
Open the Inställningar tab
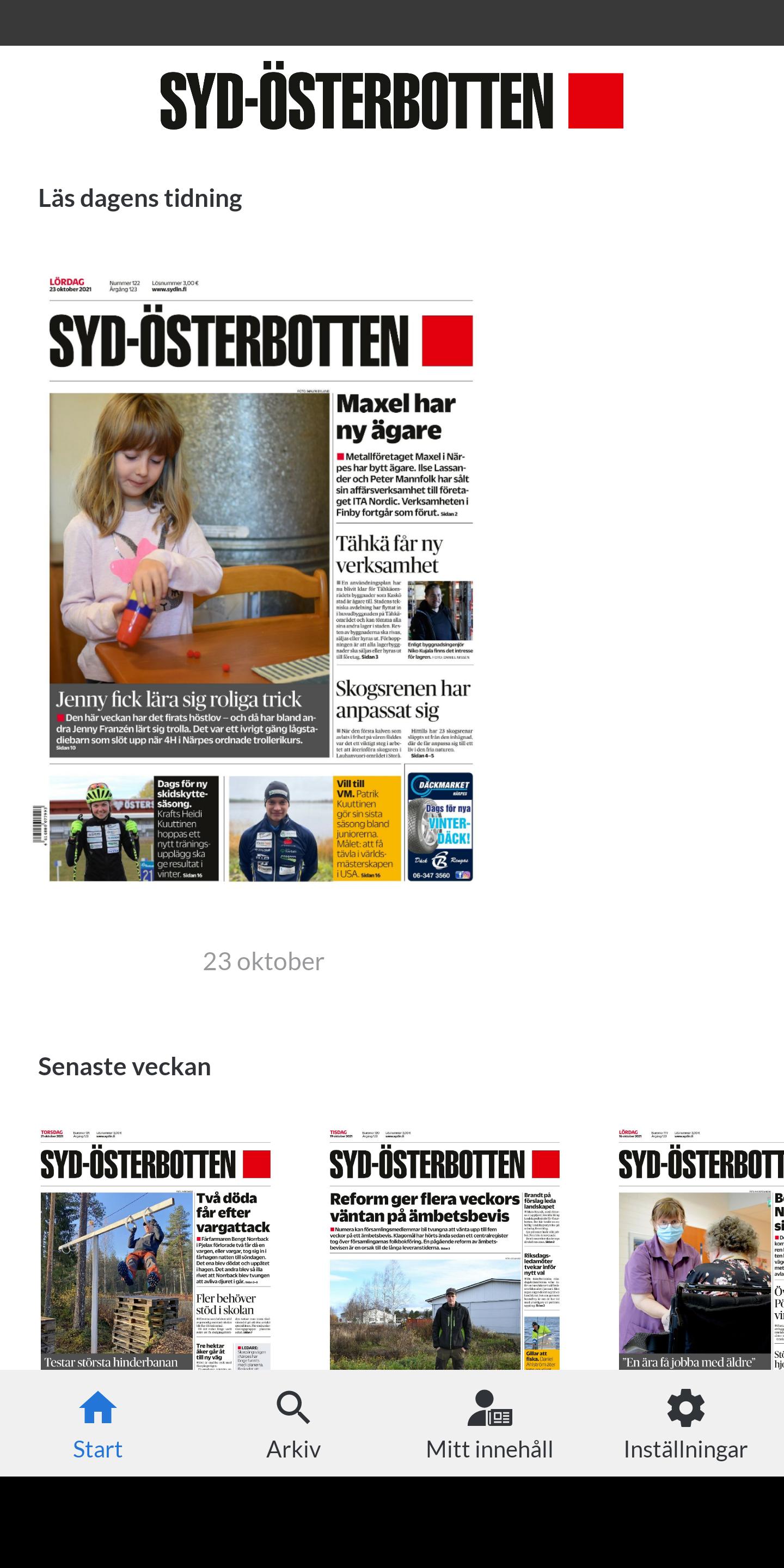click(x=685, y=1423)
